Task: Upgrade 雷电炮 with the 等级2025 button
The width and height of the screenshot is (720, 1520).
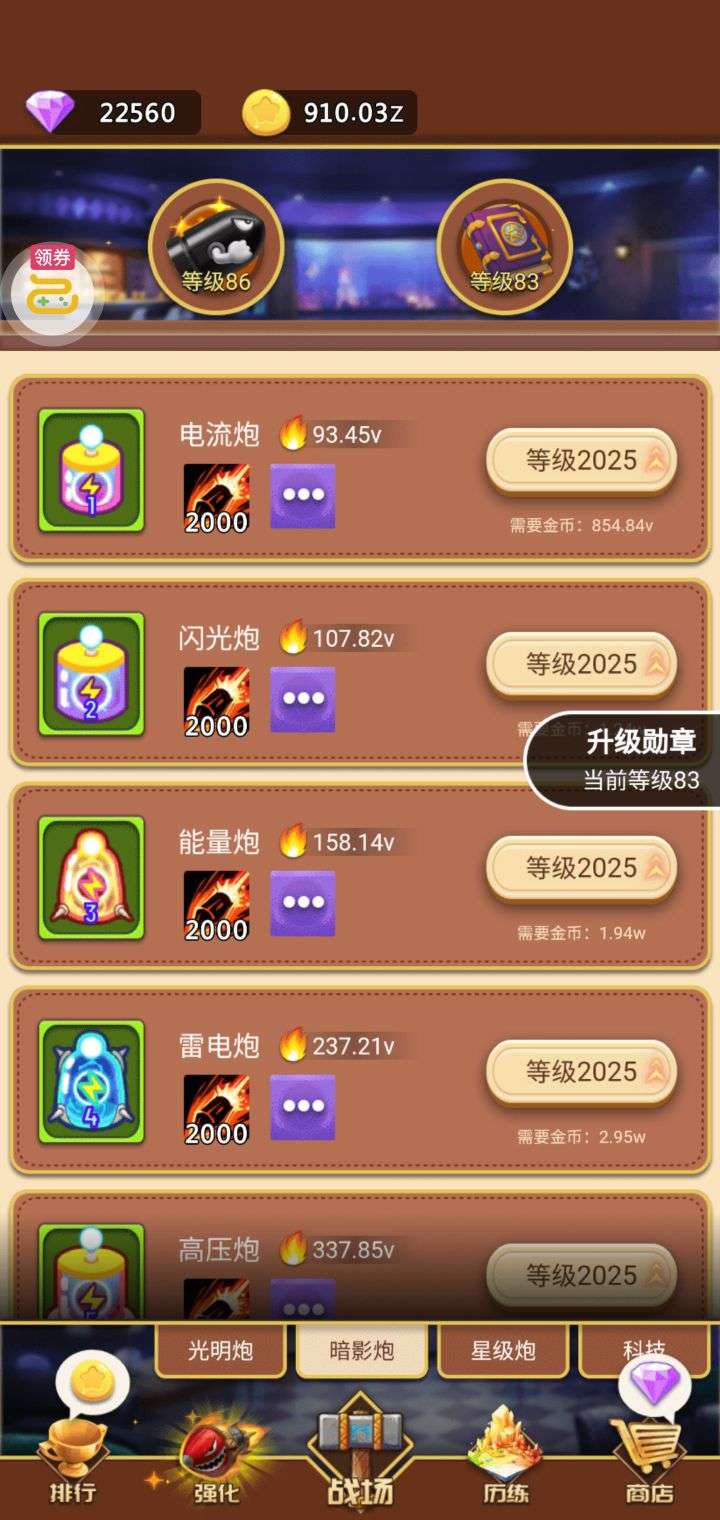Action: coord(581,1073)
